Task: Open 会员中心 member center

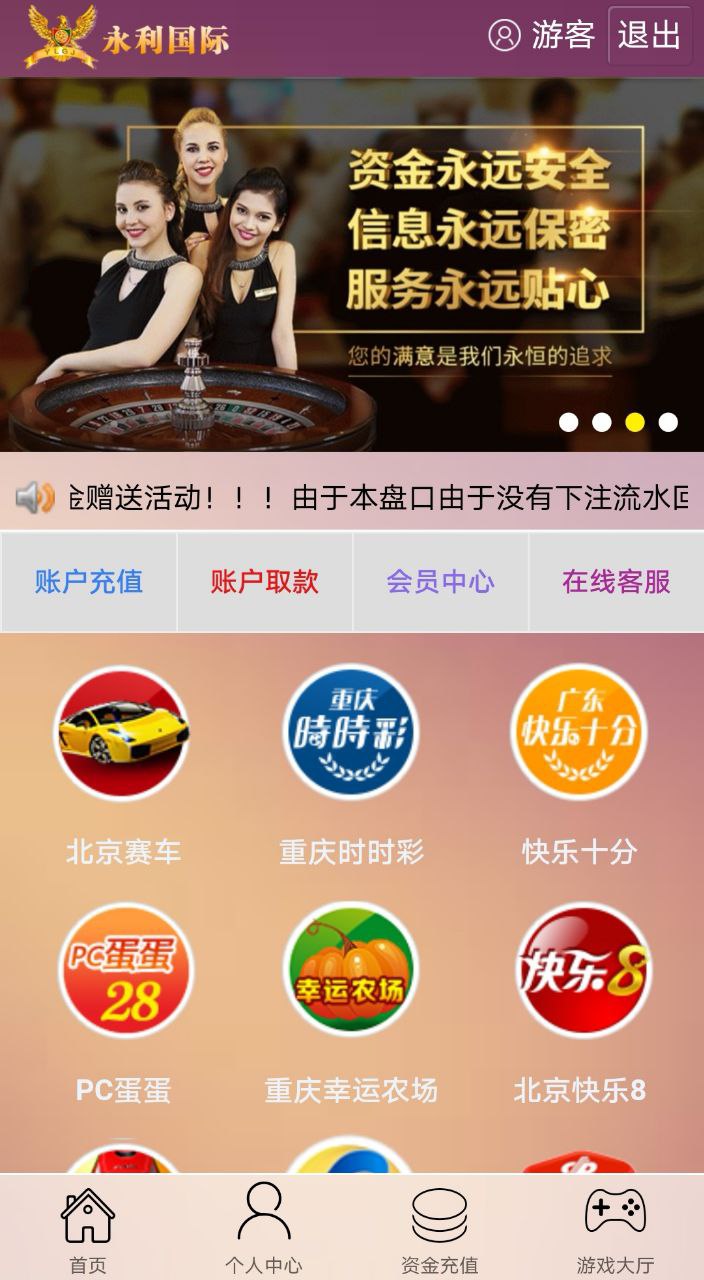Action: pyautogui.click(x=441, y=582)
